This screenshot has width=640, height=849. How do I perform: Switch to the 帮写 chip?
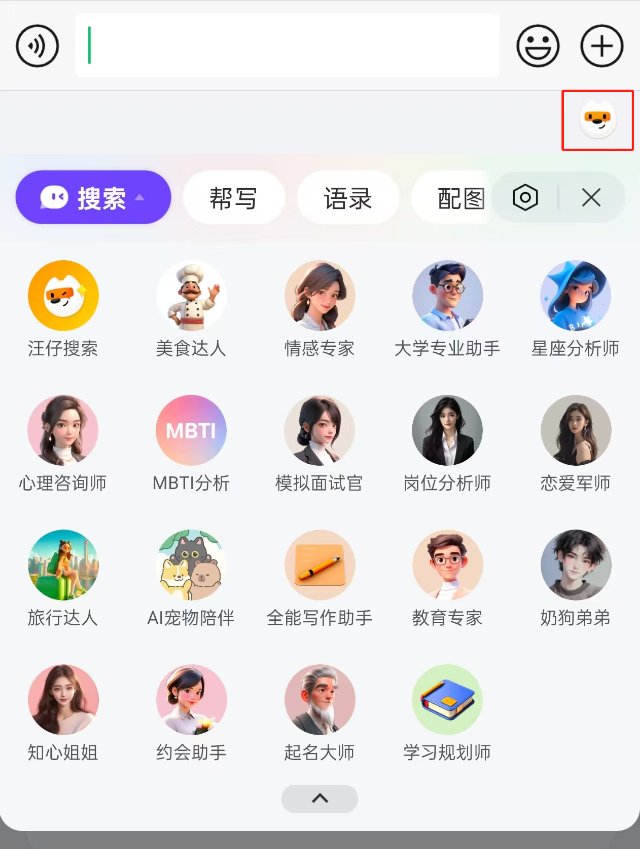233,198
